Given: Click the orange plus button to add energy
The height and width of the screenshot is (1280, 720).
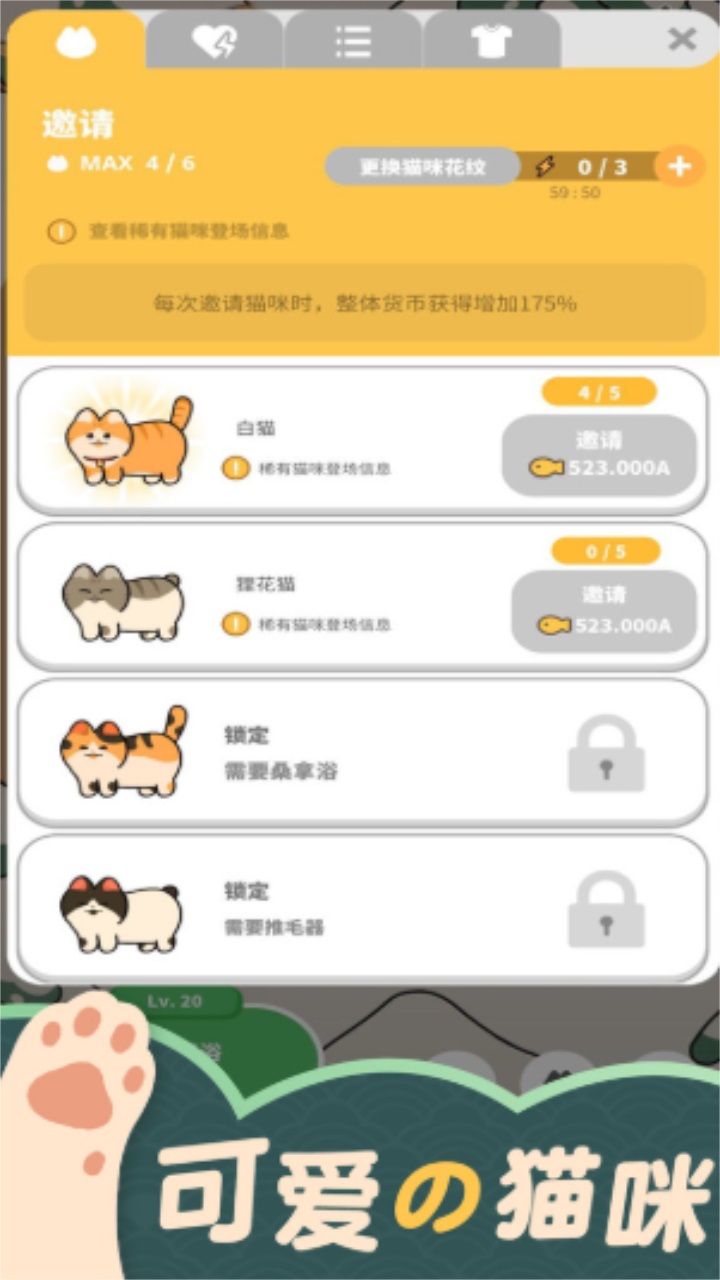Looking at the screenshot, I should 679,166.
